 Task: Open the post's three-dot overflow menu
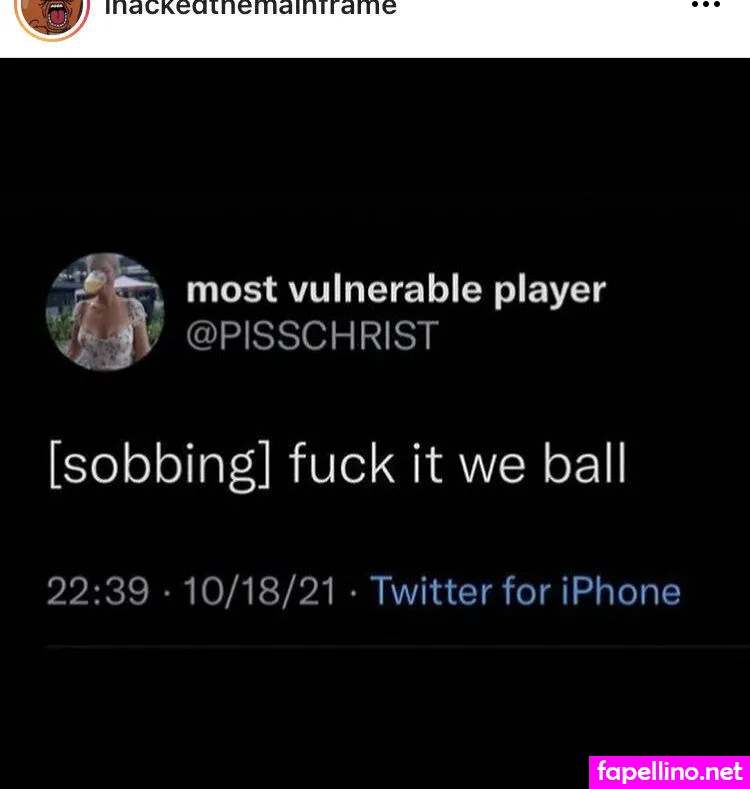pos(705,6)
